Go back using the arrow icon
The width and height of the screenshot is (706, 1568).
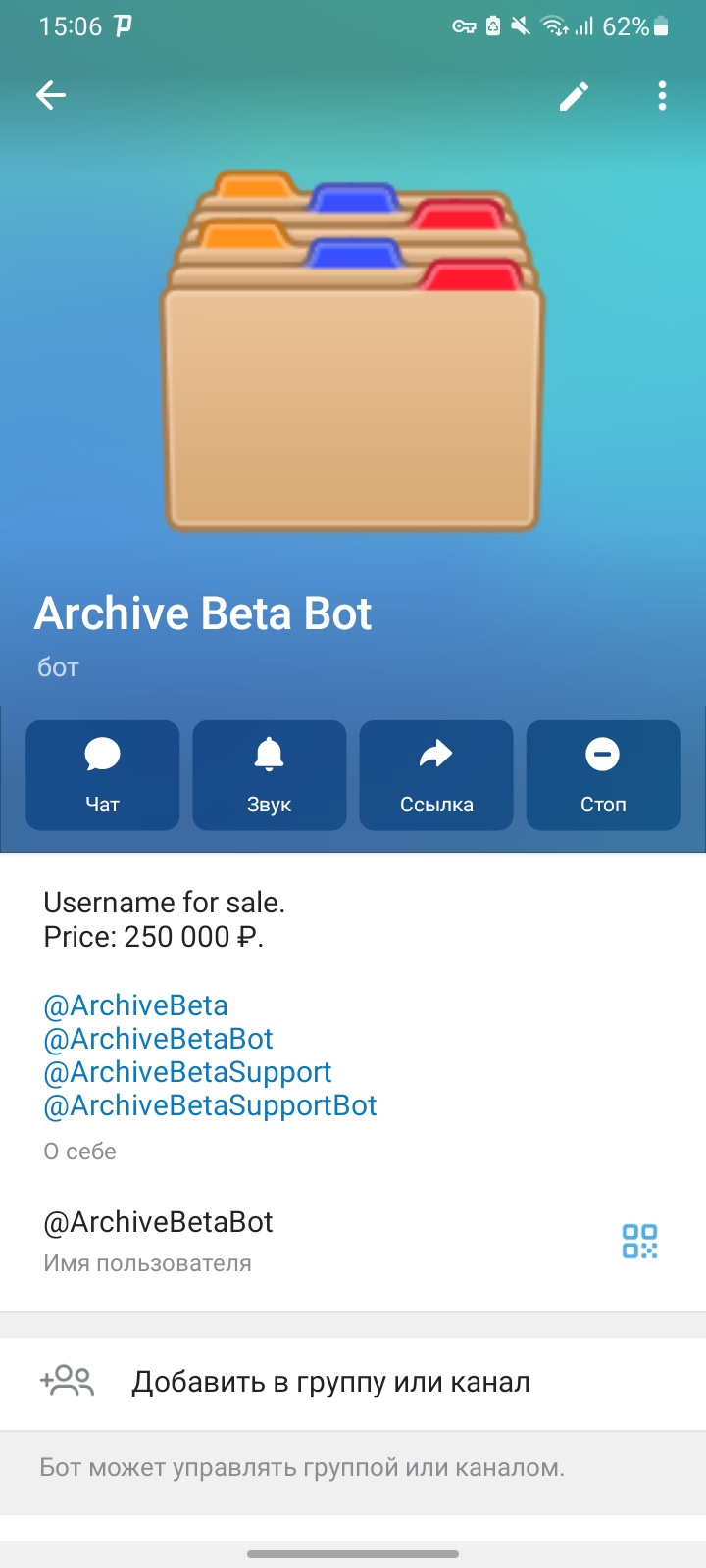pyautogui.click(x=51, y=95)
